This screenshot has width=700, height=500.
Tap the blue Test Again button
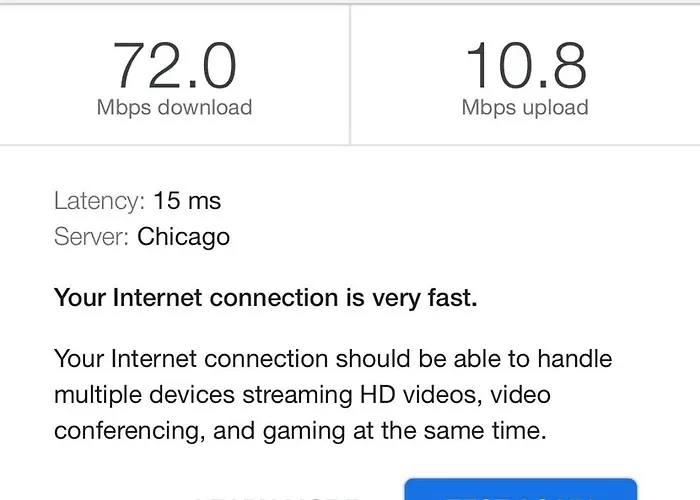(520, 491)
